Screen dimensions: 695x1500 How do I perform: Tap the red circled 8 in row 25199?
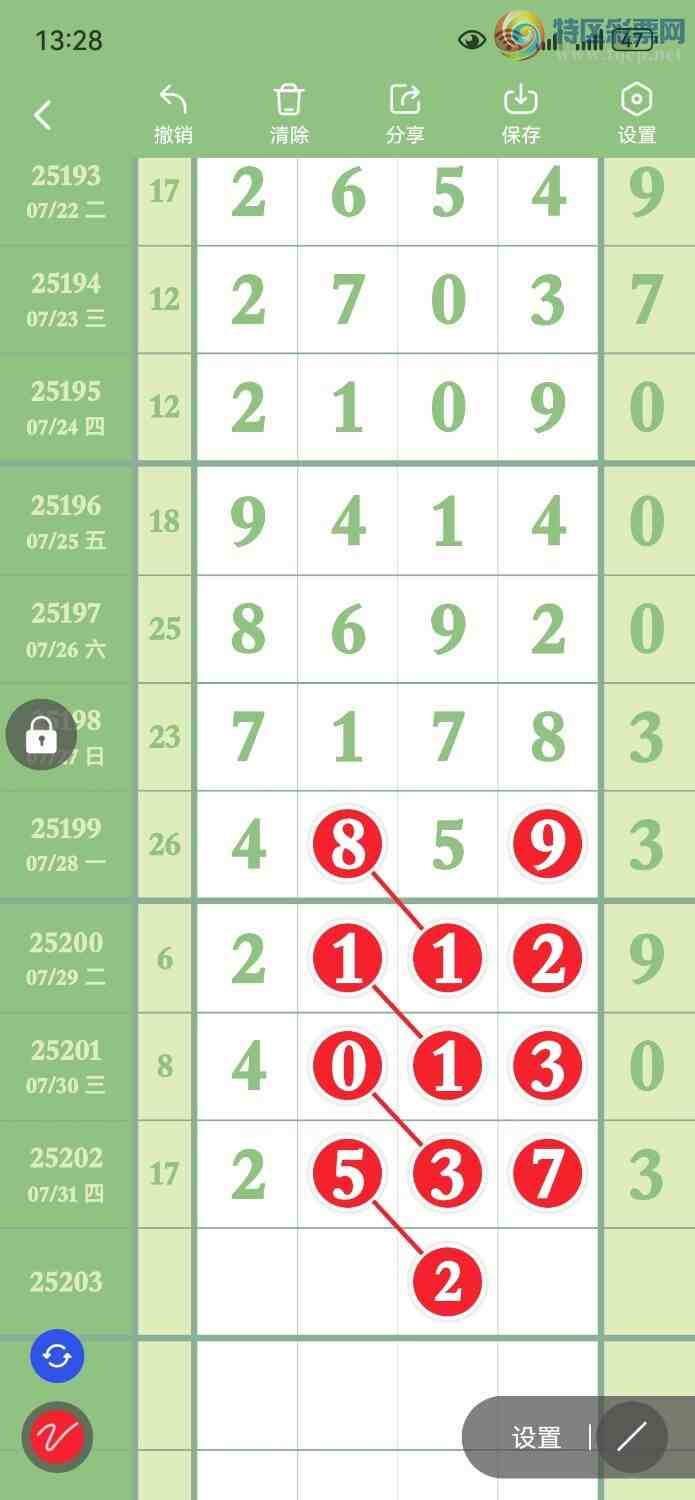pyautogui.click(x=347, y=845)
